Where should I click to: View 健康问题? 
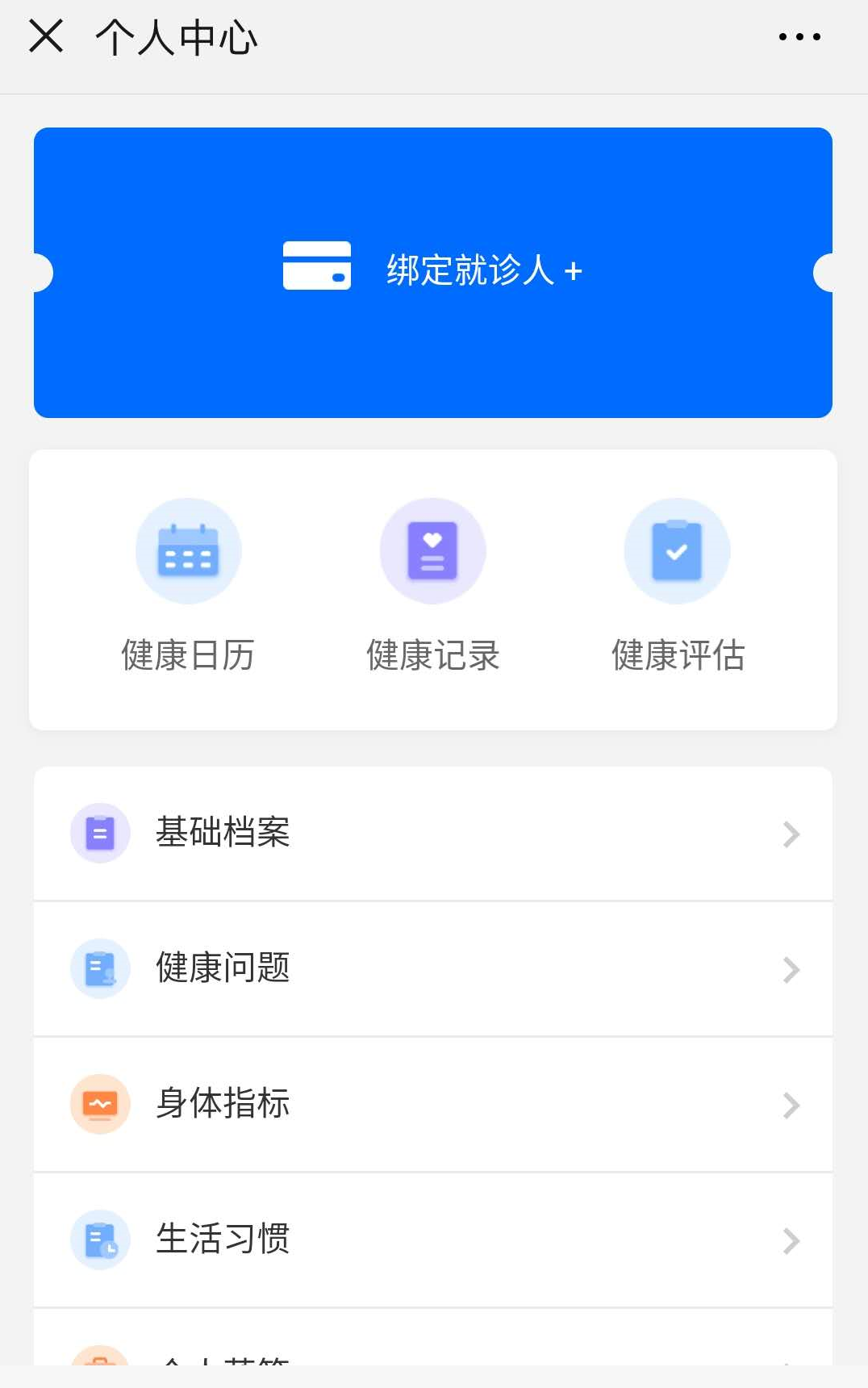433,968
